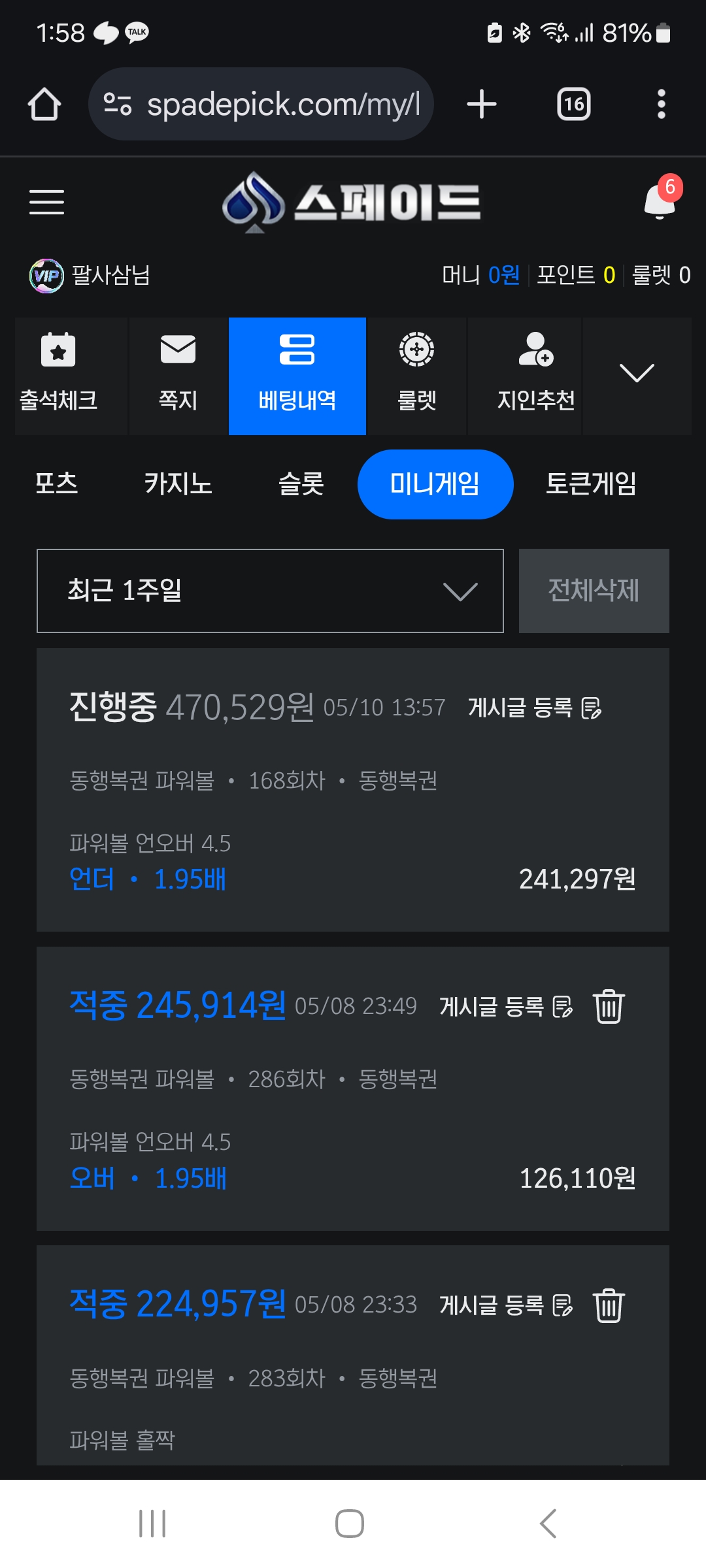Image resolution: width=706 pixels, height=1568 pixels.
Task: Register post for the 470,529원 bet
Action: pos(534,708)
